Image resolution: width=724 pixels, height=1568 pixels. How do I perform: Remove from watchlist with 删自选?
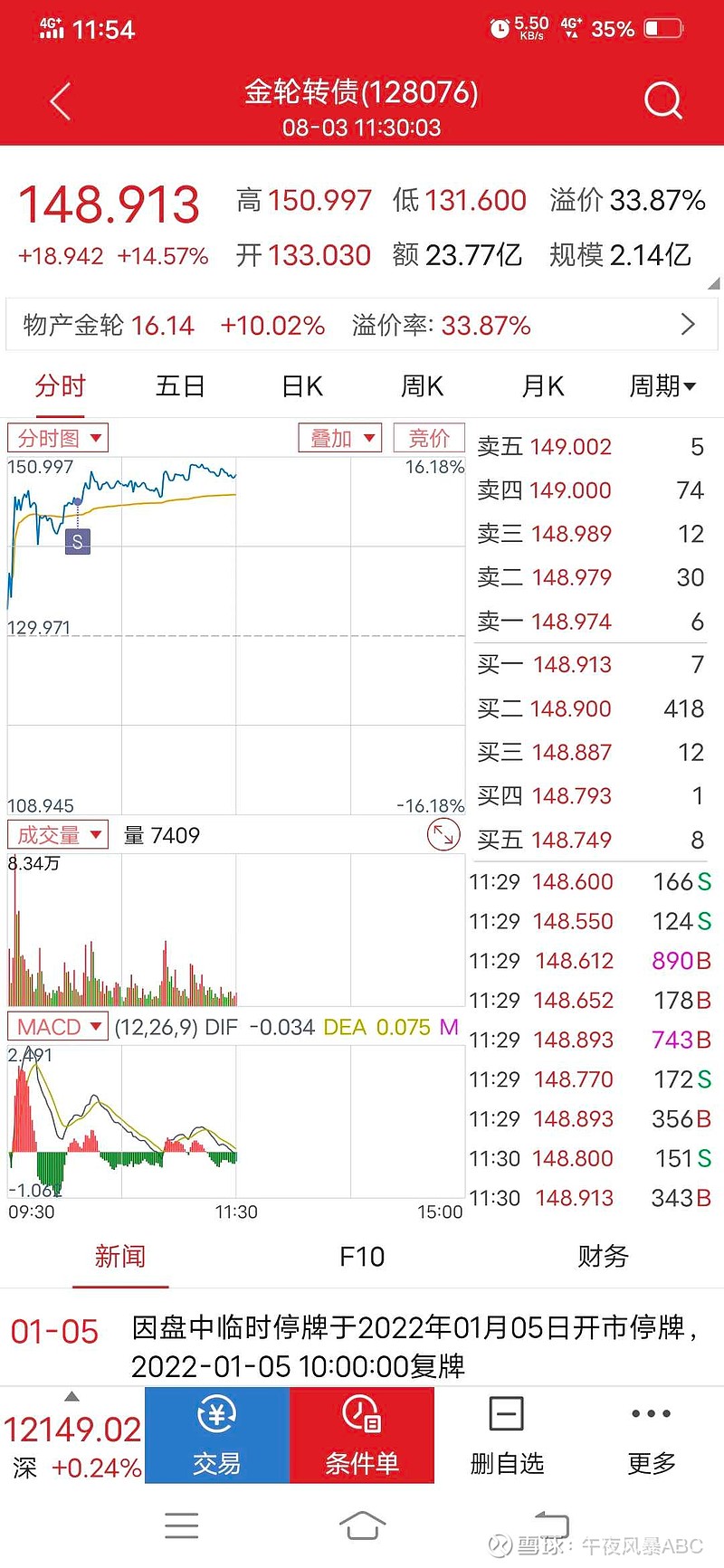(x=507, y=1435)
